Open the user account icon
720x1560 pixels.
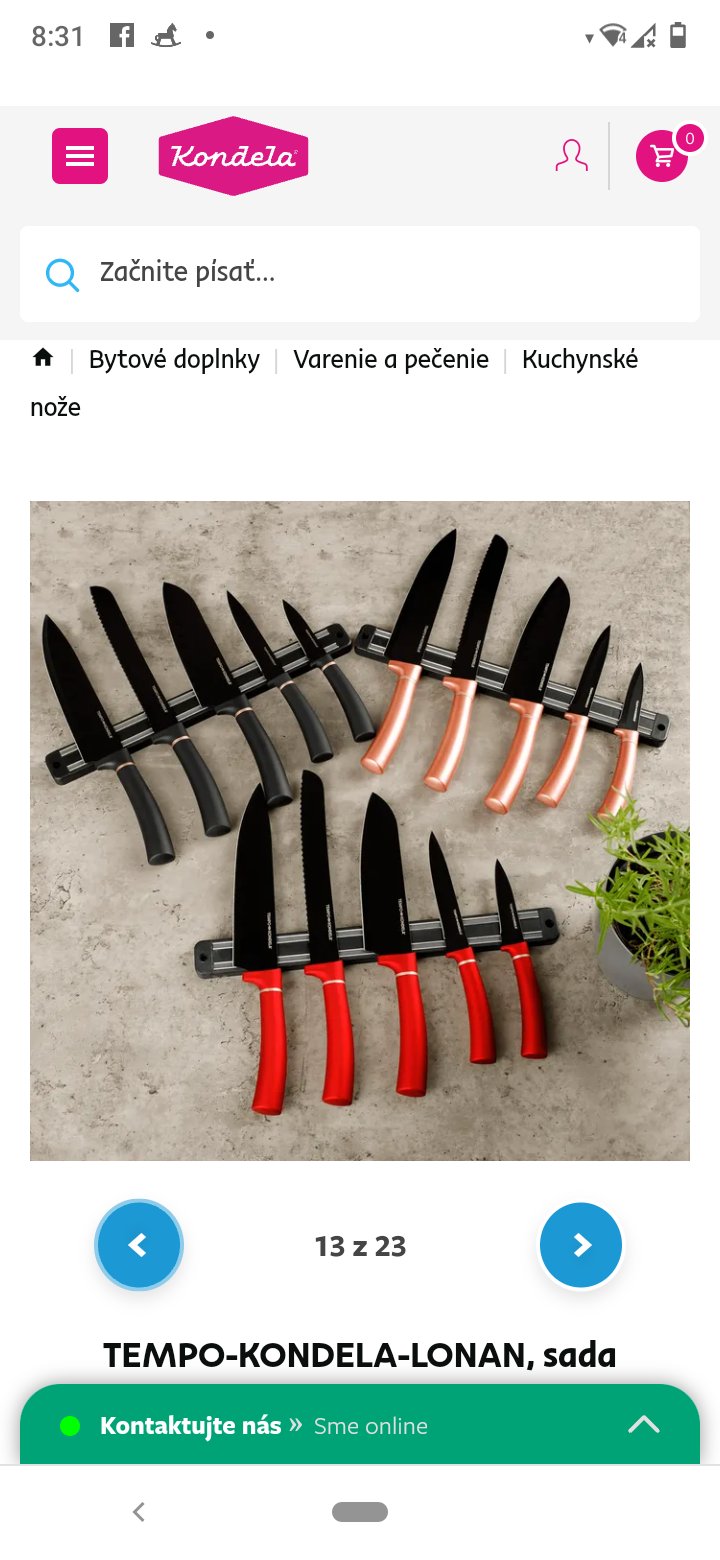[x=571, y=156]
